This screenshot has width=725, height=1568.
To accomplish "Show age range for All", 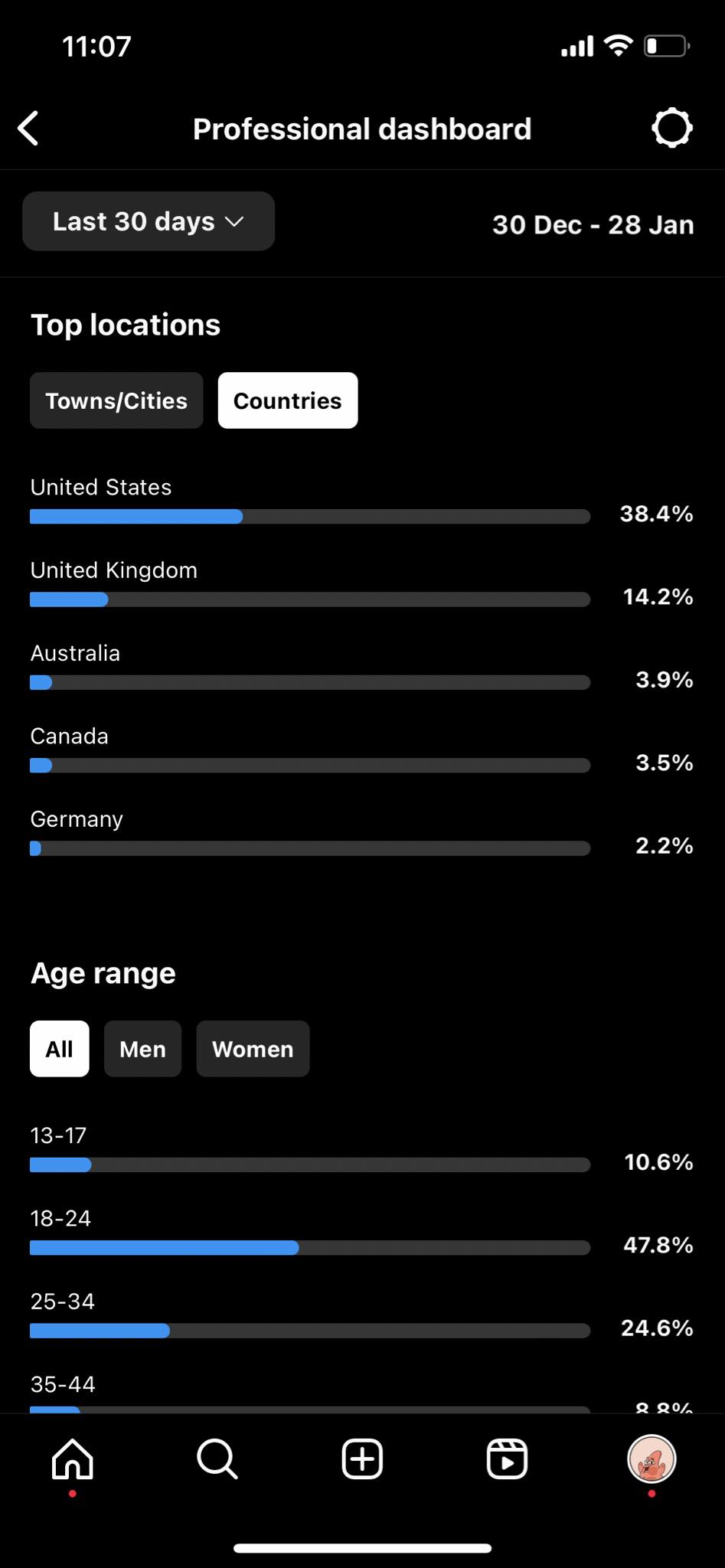I will point(60,1049).
